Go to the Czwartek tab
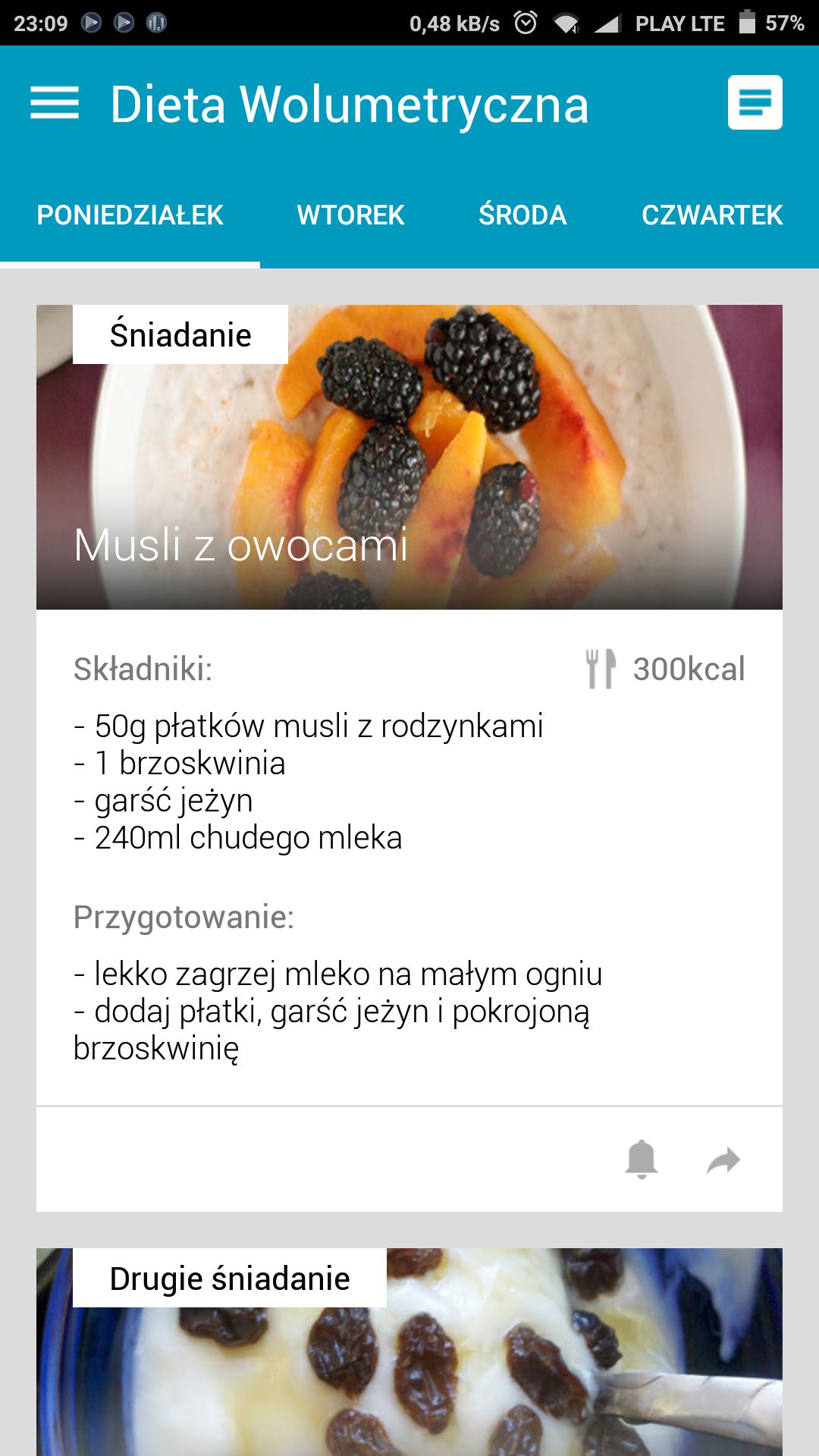 [712, 215]
